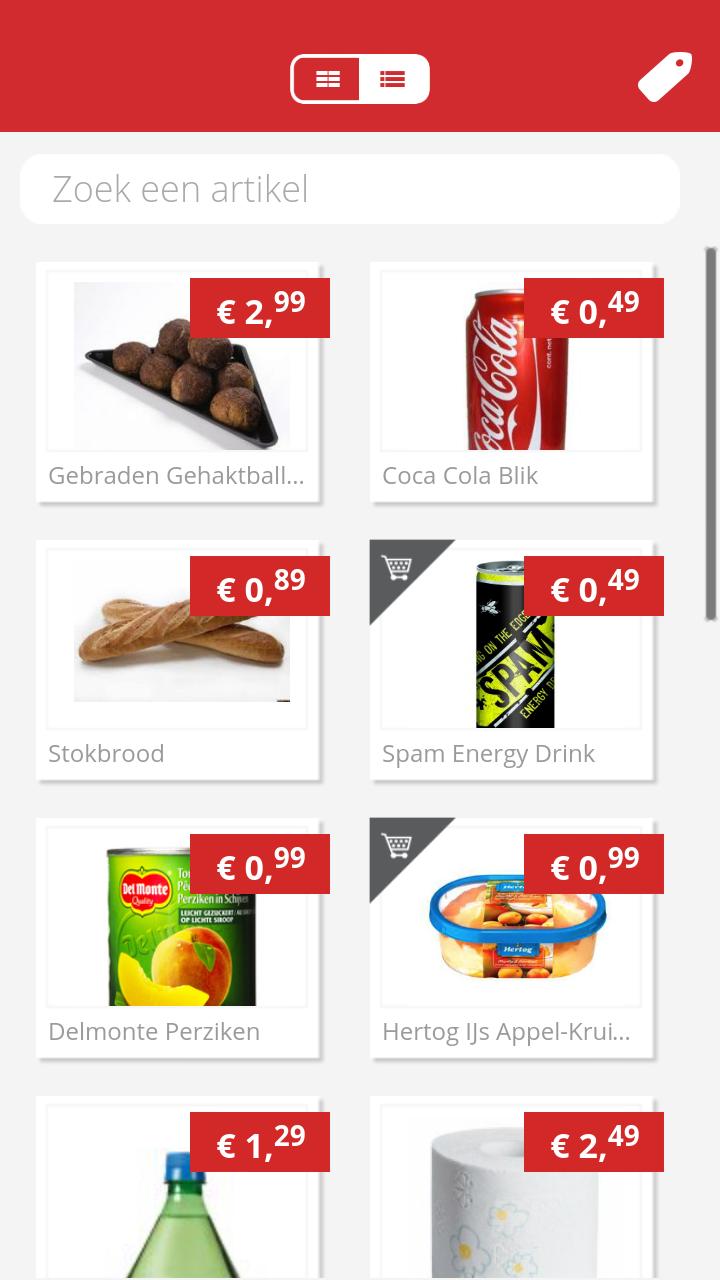Click the cart icon on Spam Energy Drink
This screenshot has height=1280, width=720.
[398, 567]
